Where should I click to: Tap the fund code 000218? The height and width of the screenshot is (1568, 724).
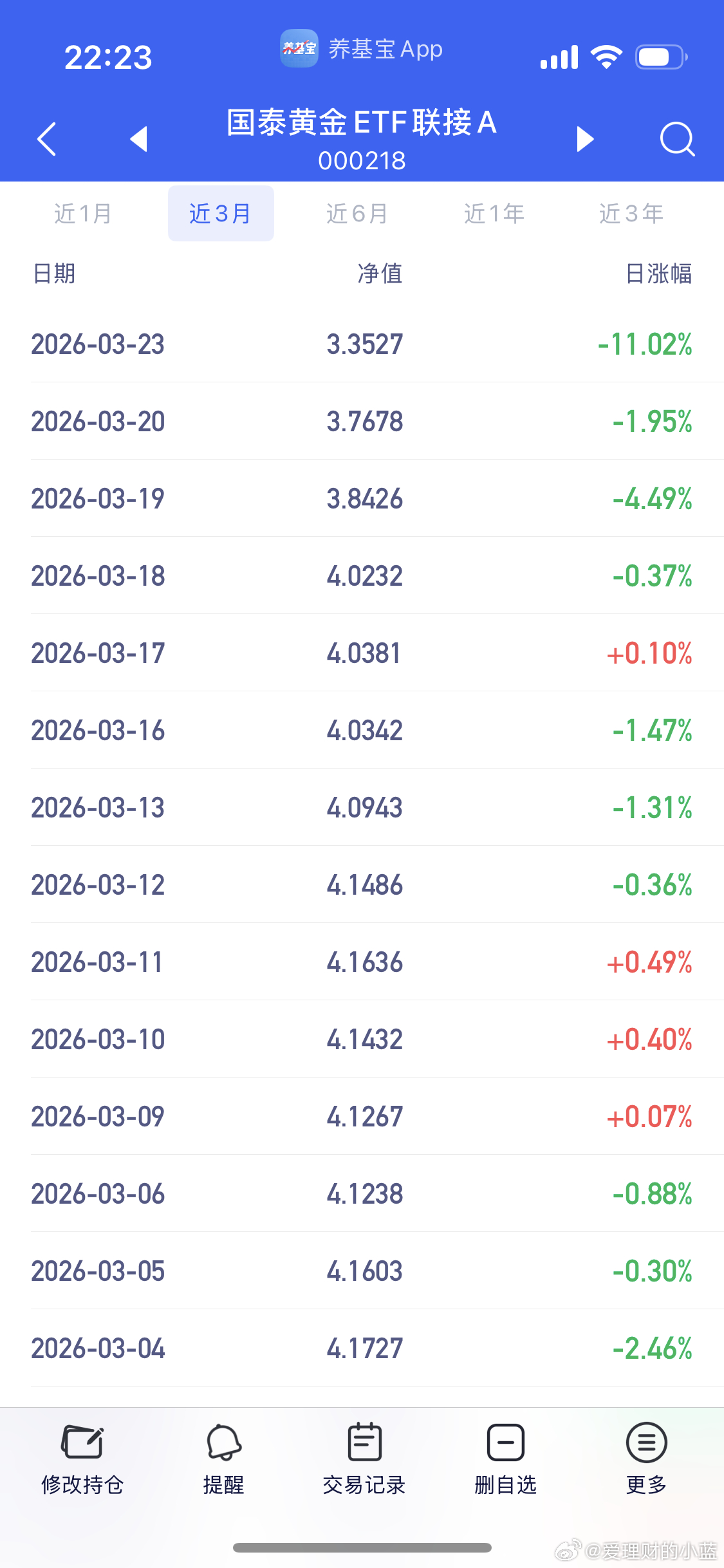point(362,160)
